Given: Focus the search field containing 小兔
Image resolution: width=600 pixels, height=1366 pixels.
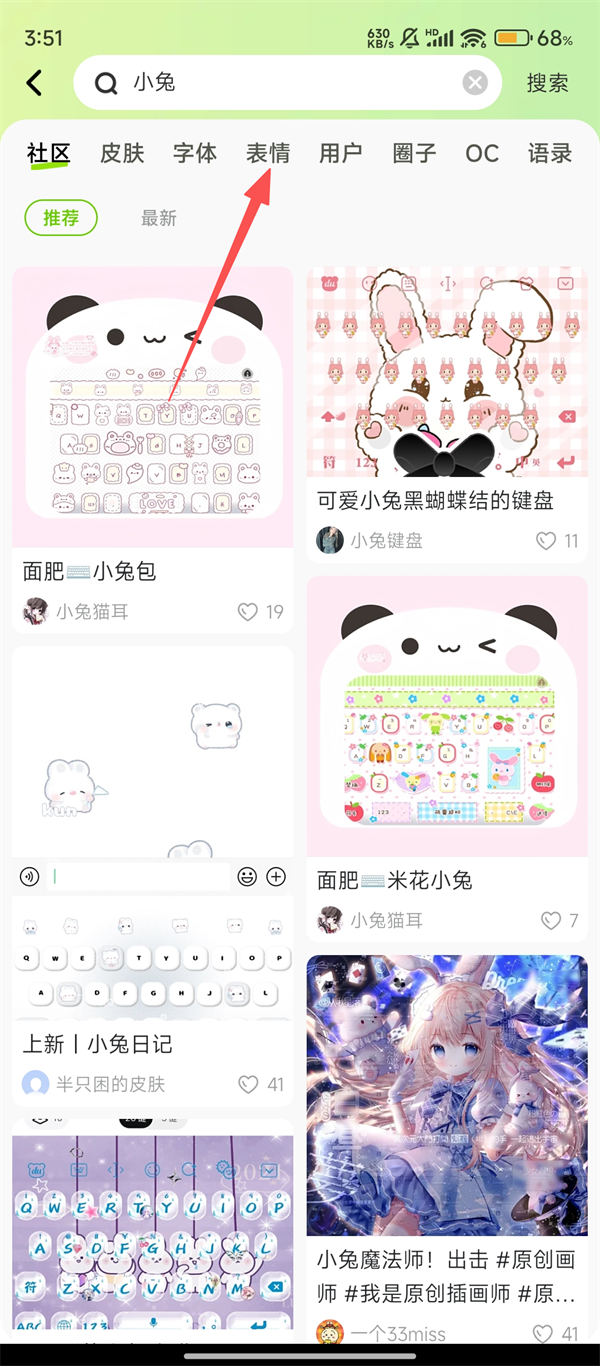Looking at the screenshot, I should 290,82.
